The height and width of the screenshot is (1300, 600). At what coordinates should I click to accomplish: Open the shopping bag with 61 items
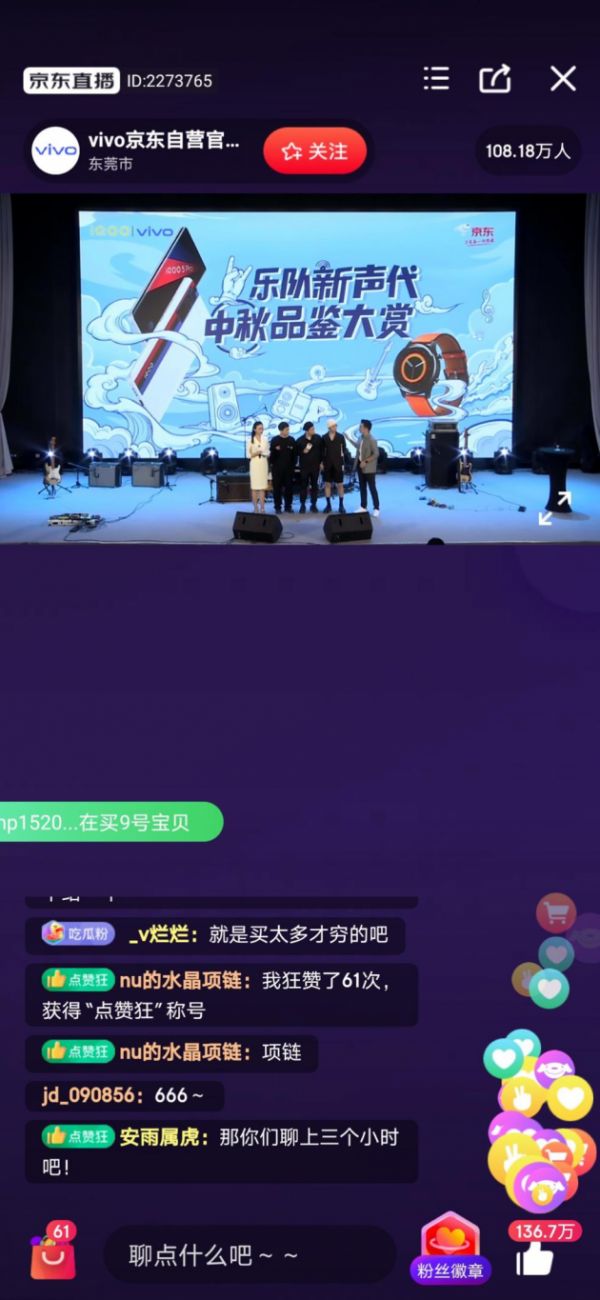pyautogui.click(x=52, y=1253)
